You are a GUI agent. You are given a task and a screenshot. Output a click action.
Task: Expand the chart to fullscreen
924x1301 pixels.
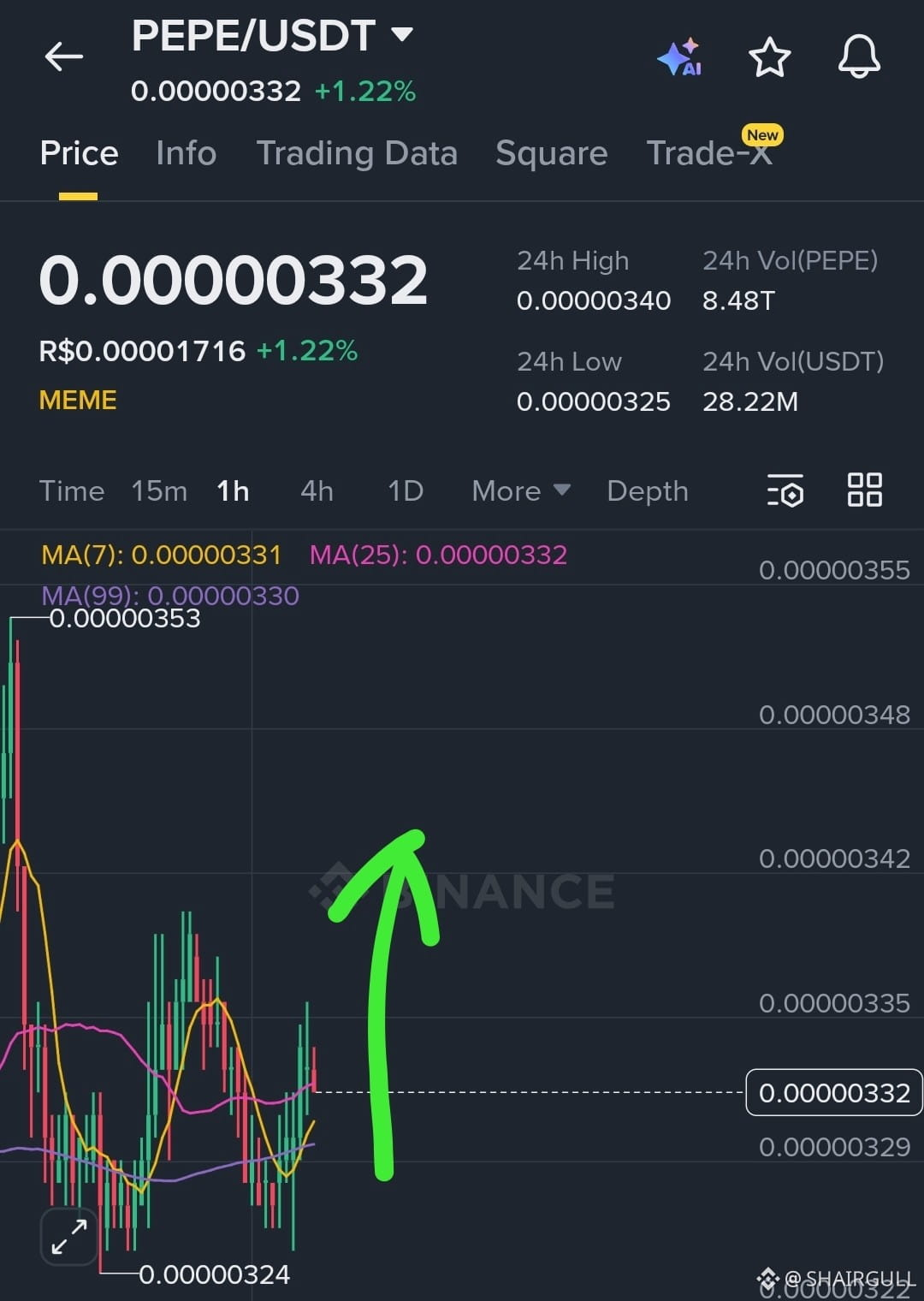pyautogui.click(x=69, y=1237)
